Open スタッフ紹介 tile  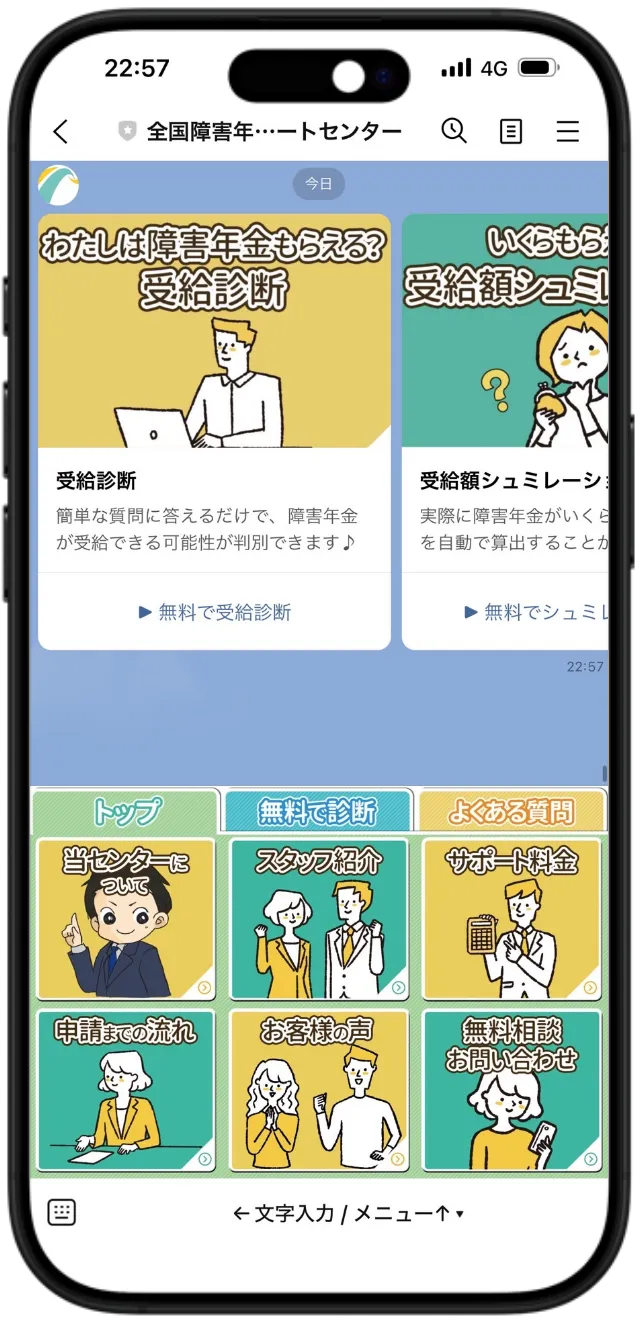319,919
